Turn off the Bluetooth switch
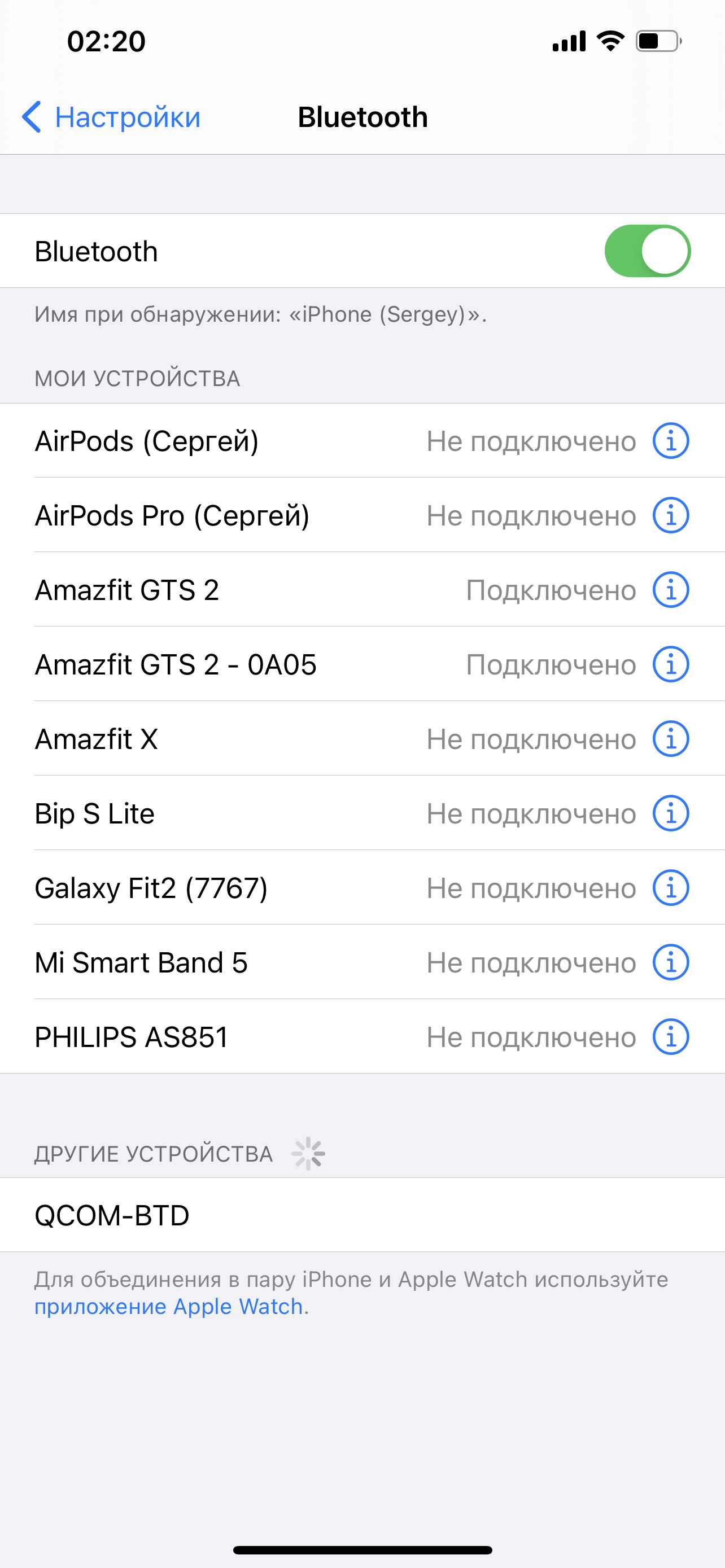Image resolution: width=725 pixels, height=1568 pixels. 647,251
